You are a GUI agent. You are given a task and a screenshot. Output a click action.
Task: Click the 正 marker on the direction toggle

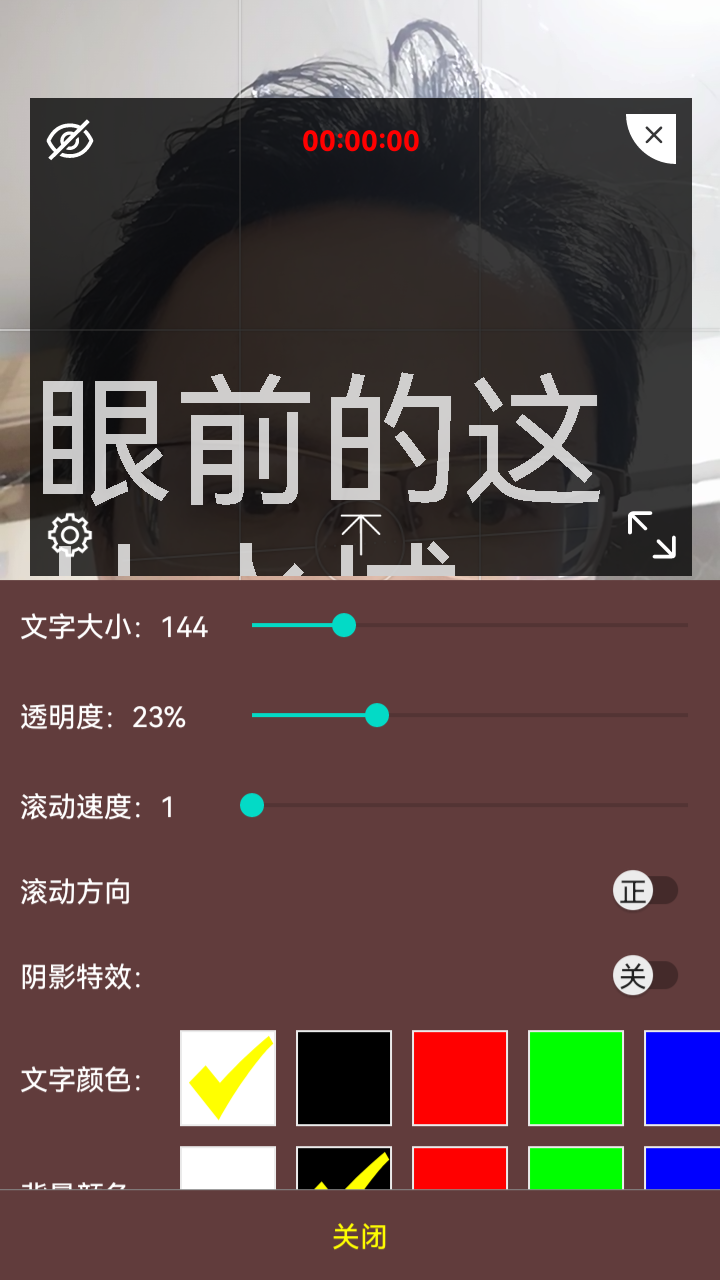coord(633,889)
